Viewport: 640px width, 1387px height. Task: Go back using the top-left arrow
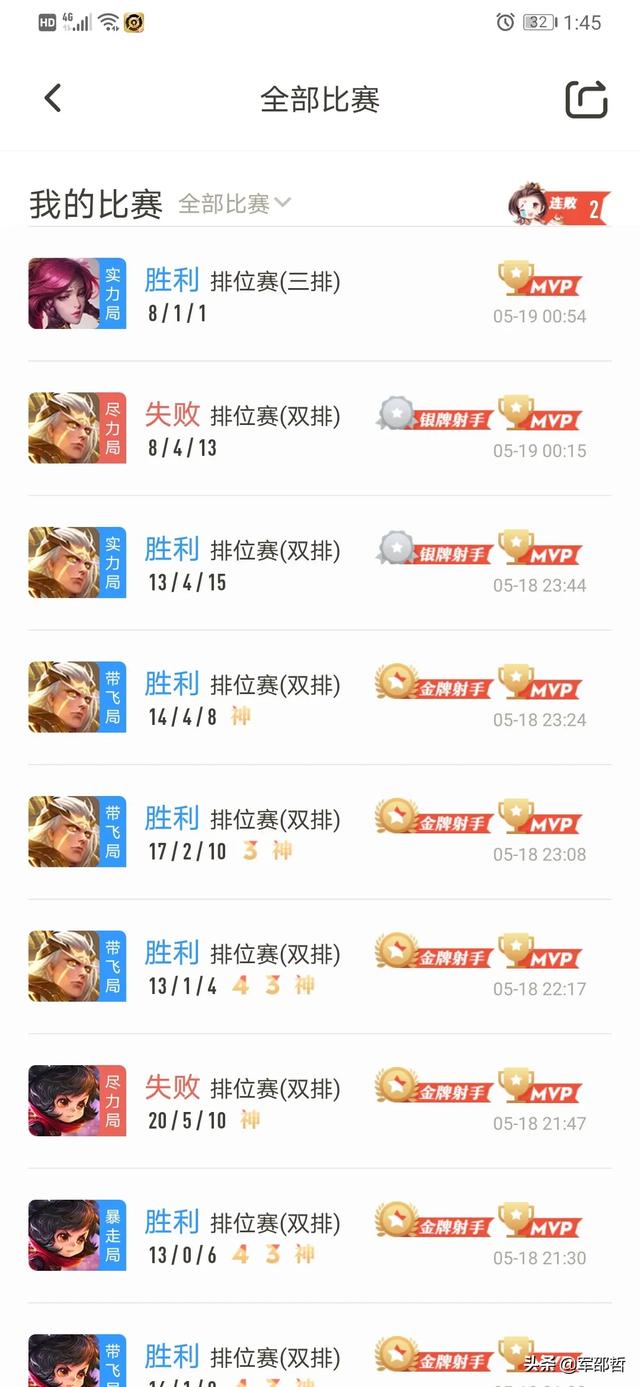[53, 98]
